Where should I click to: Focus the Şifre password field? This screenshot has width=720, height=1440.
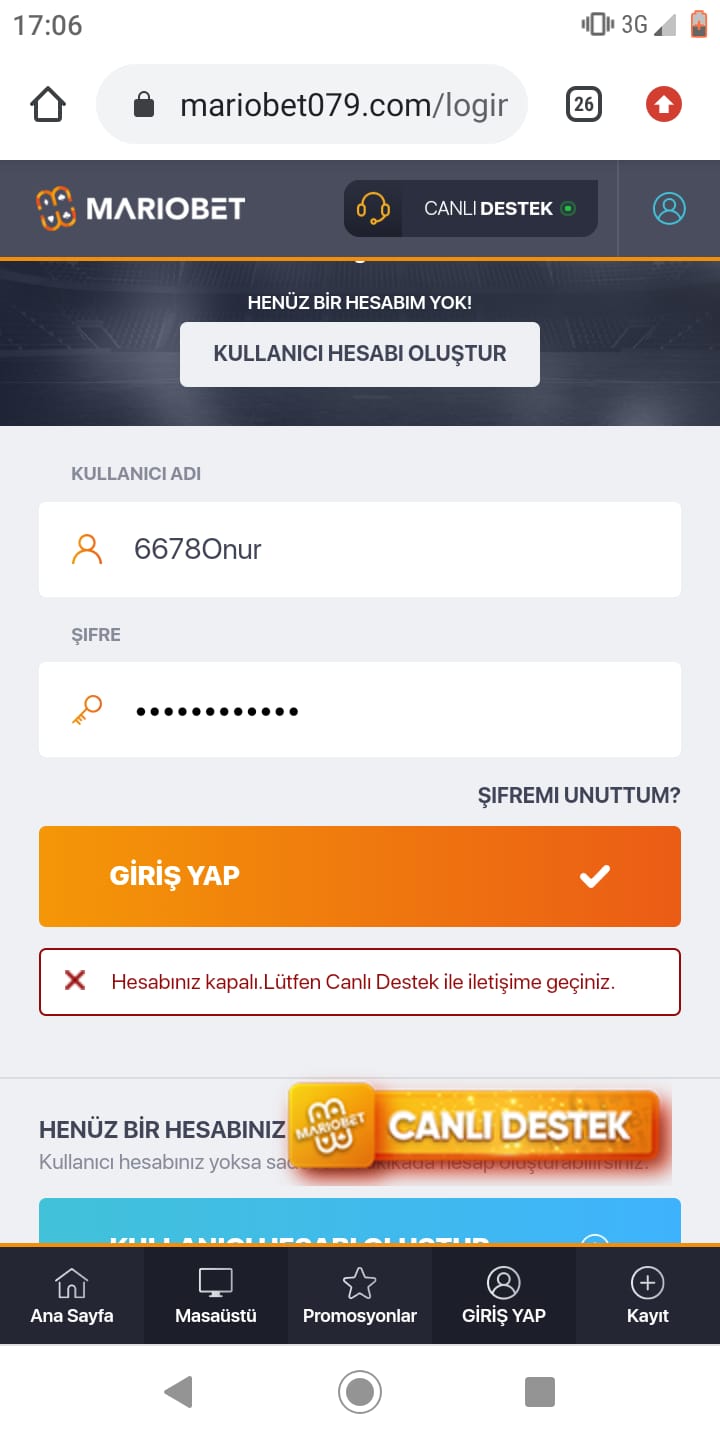point(360,710)
